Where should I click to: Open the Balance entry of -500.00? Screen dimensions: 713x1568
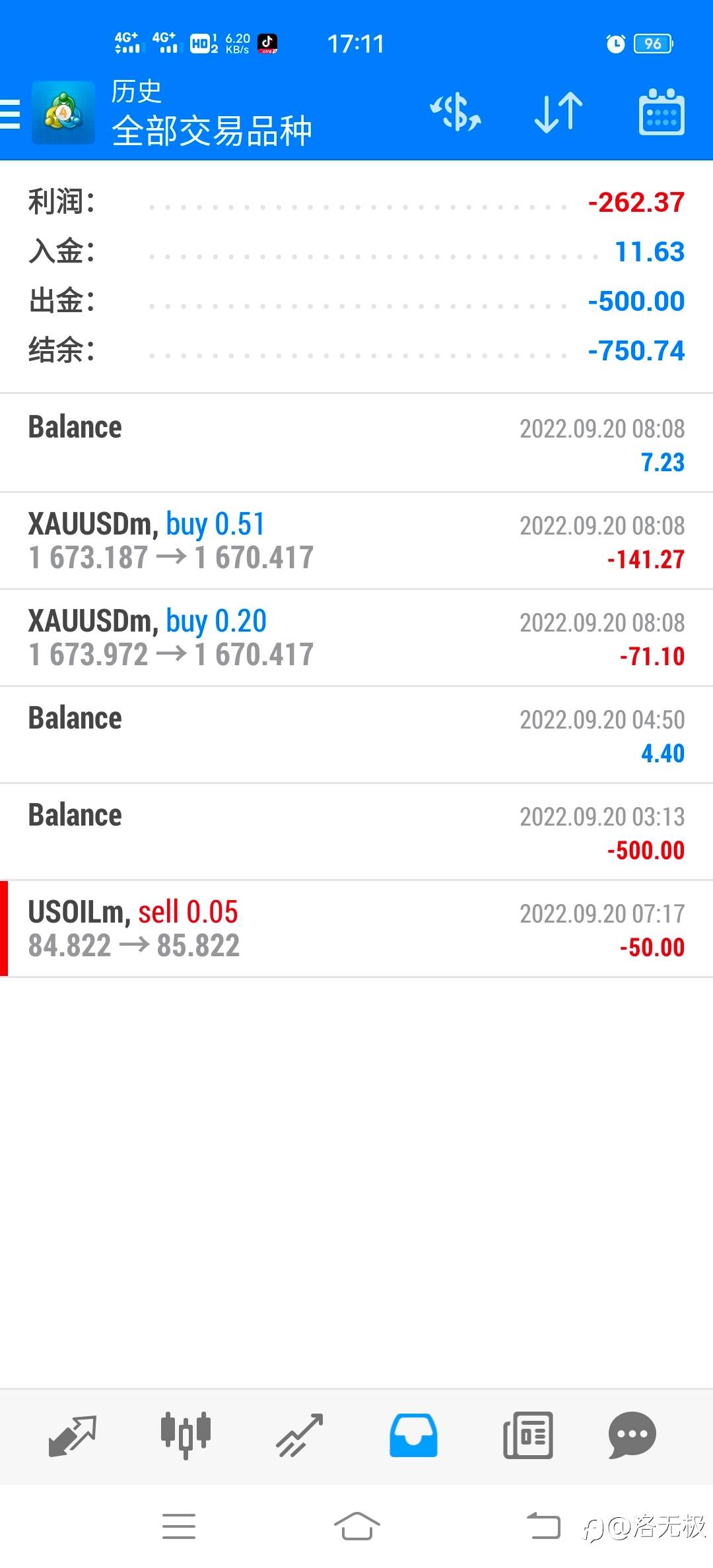pos(356,832)
